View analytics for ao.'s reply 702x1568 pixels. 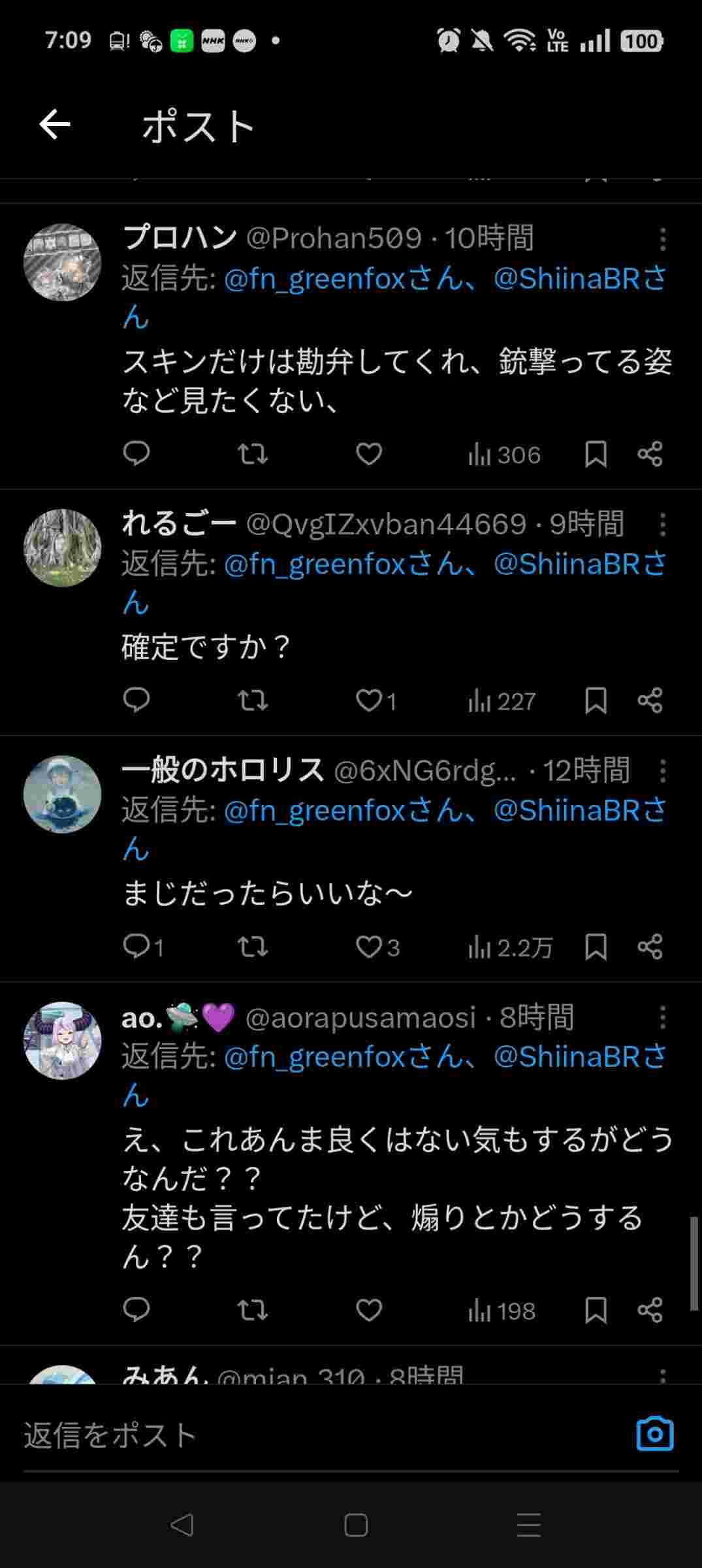(x=502, y=1311)
